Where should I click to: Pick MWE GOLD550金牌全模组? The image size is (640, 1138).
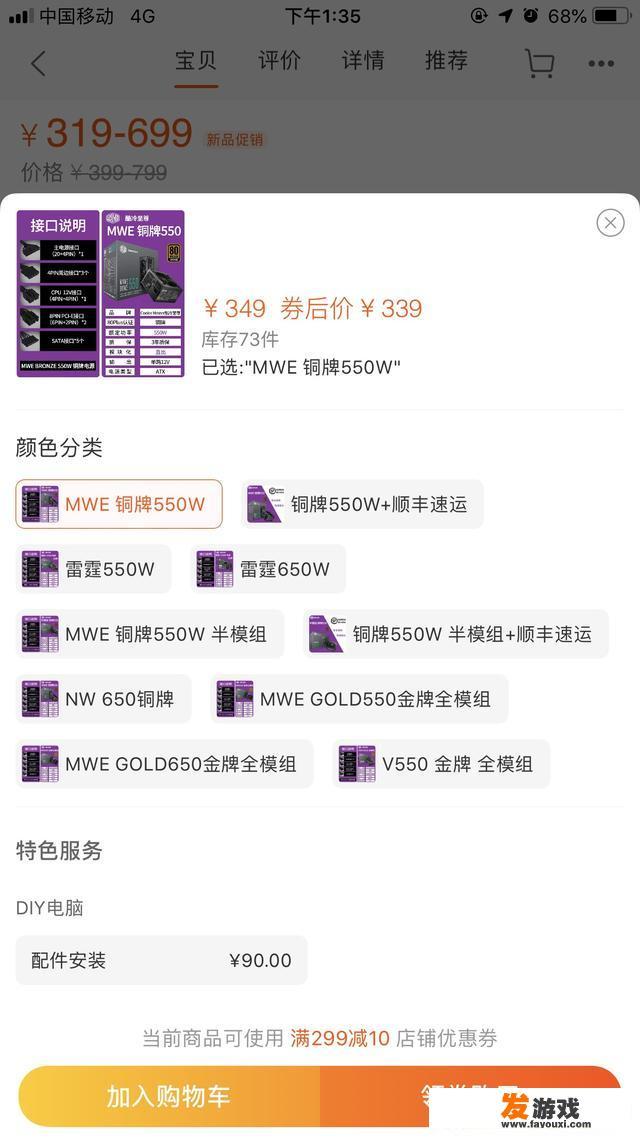pyautogui.click(x=359, y=699)
